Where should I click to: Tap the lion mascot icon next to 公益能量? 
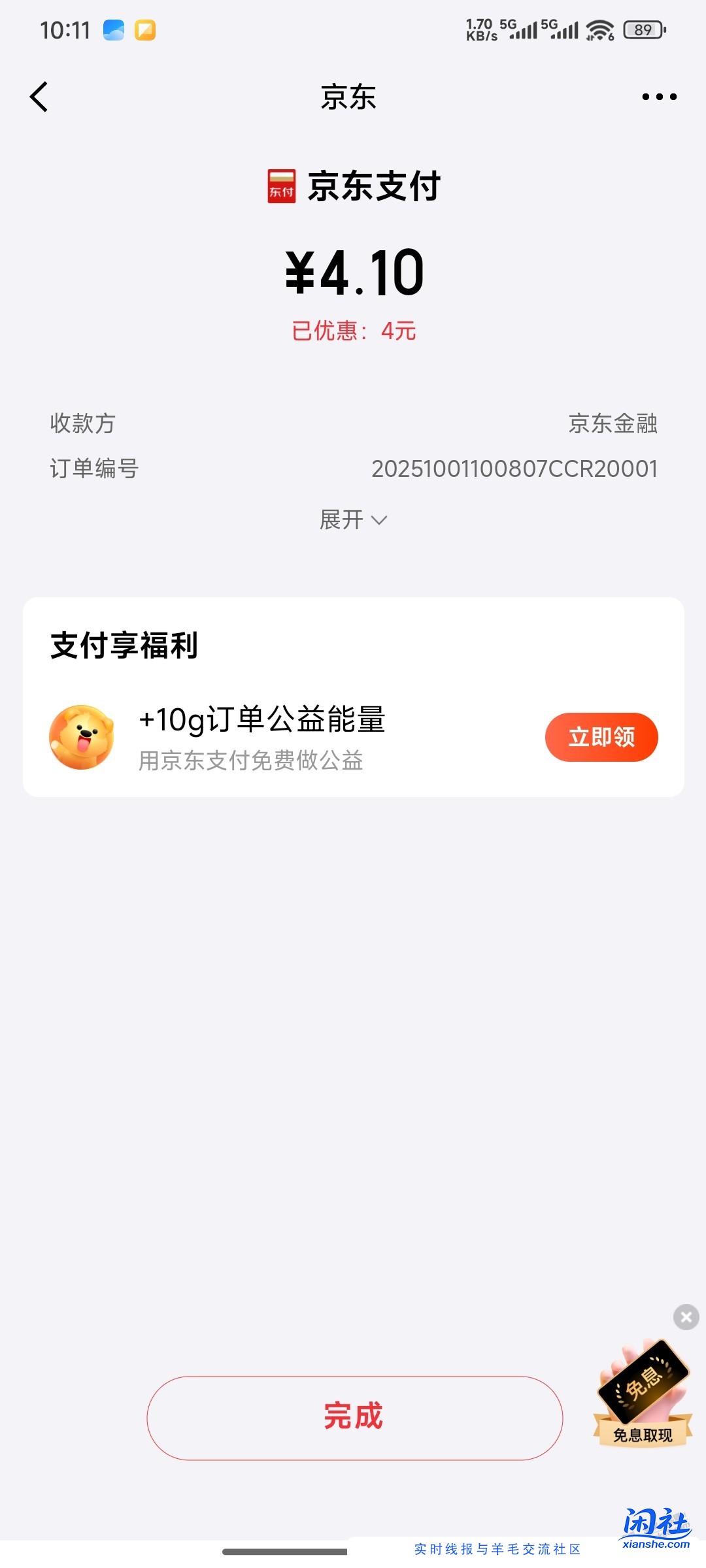click(x=81, y=737)
